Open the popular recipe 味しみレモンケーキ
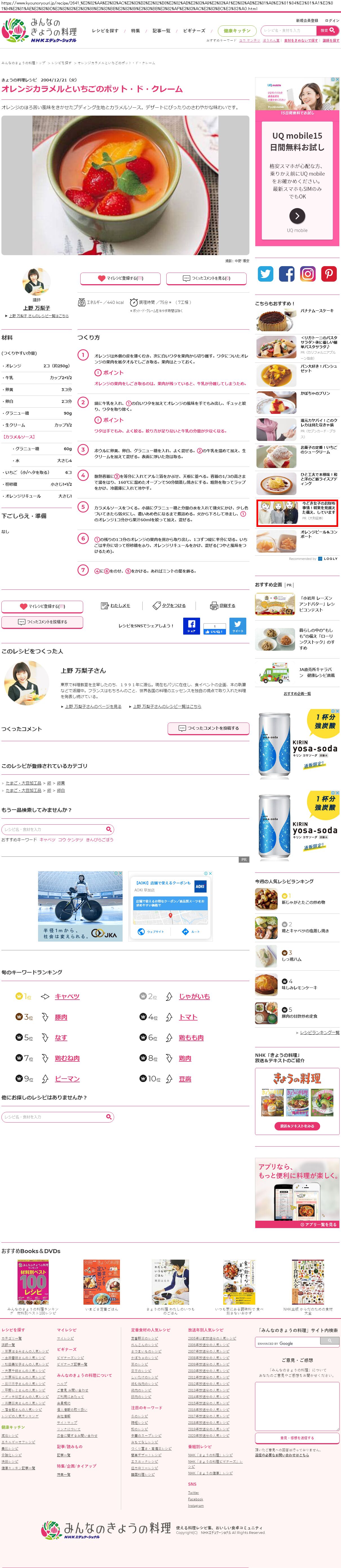This screenshot has width=341, height=1568. click(x=299, y=988)
